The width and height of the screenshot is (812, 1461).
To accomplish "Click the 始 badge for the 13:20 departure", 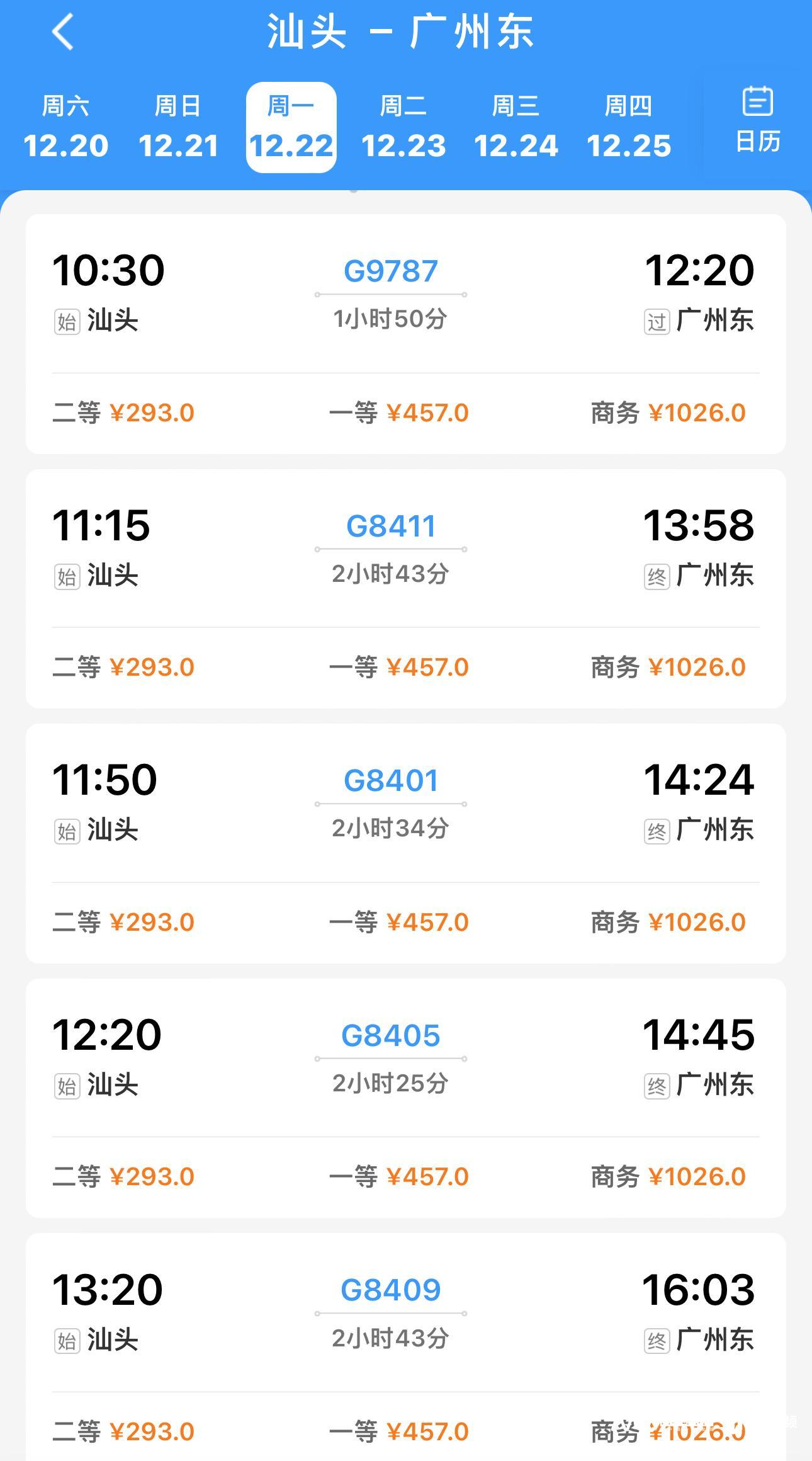I will [65, 1339].
